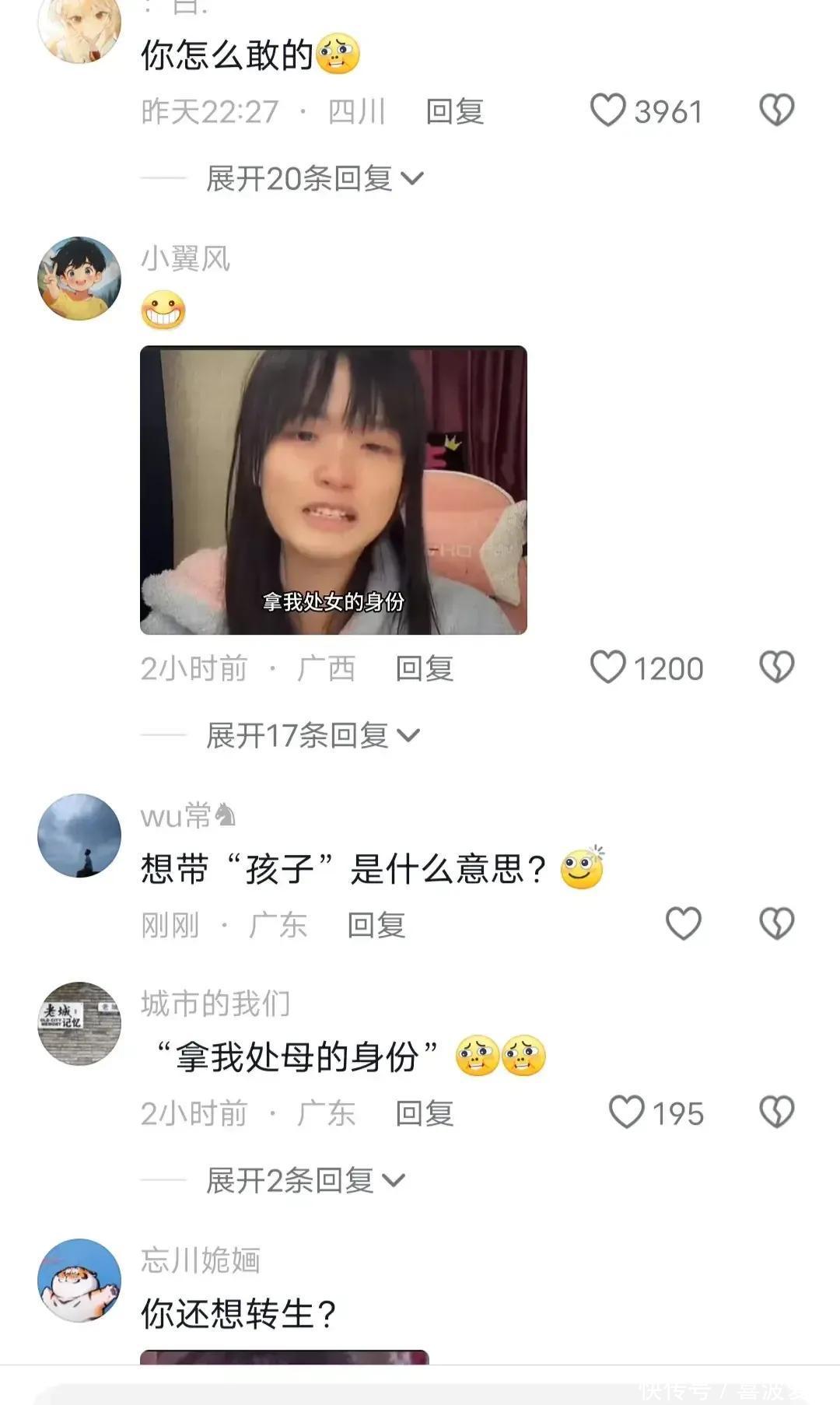840x1405 pixels.
Task: Expand 展开20条回复 replies
Action: [314, 179]
